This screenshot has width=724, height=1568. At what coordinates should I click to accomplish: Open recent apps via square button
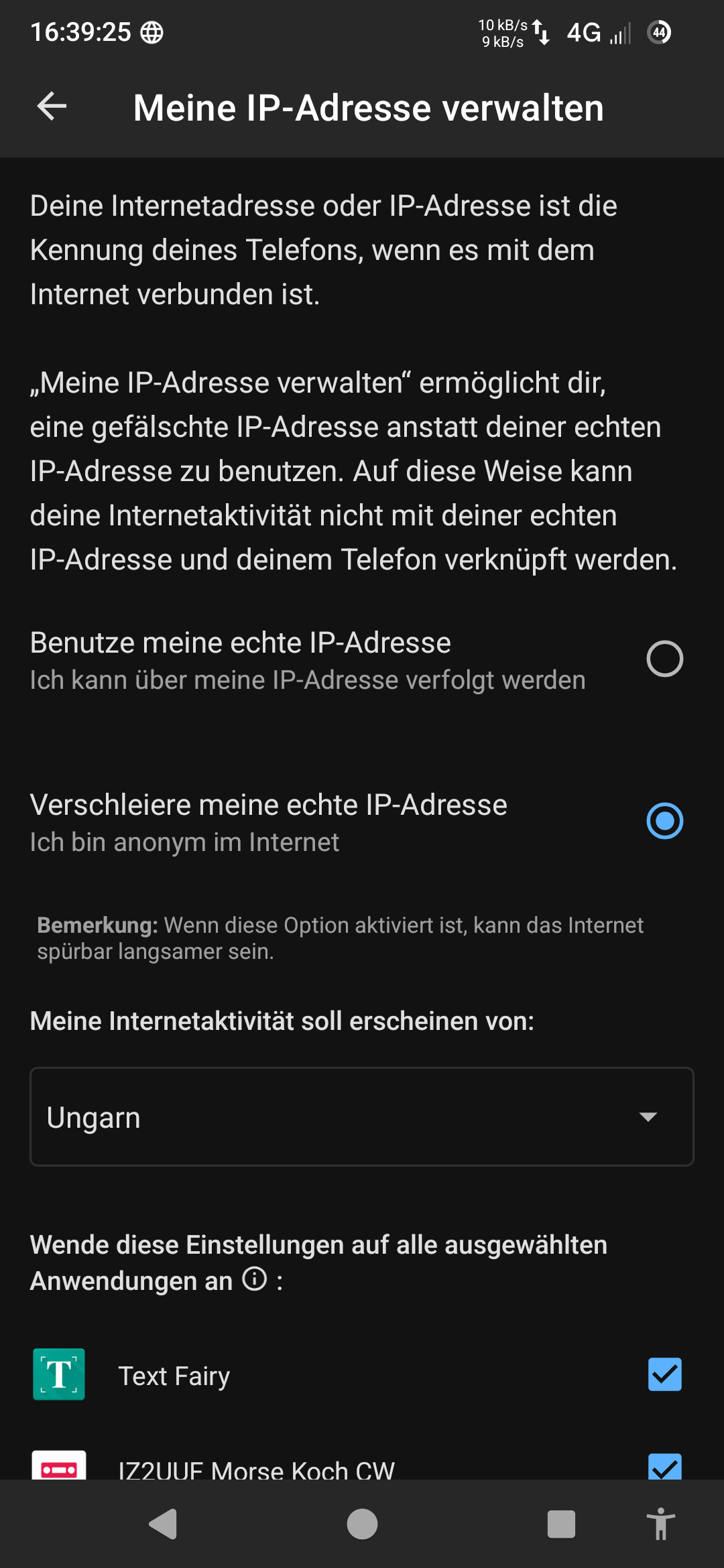(561, 1524)
